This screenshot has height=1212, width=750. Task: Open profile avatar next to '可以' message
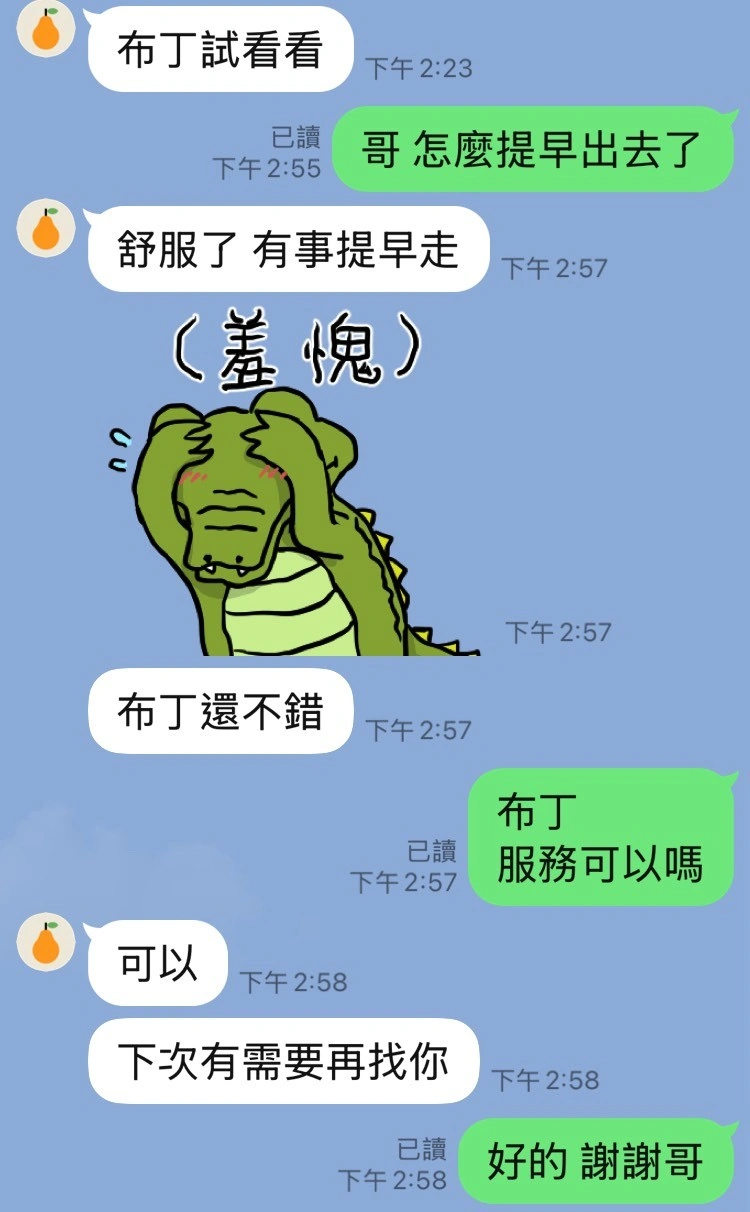[46, 942]
